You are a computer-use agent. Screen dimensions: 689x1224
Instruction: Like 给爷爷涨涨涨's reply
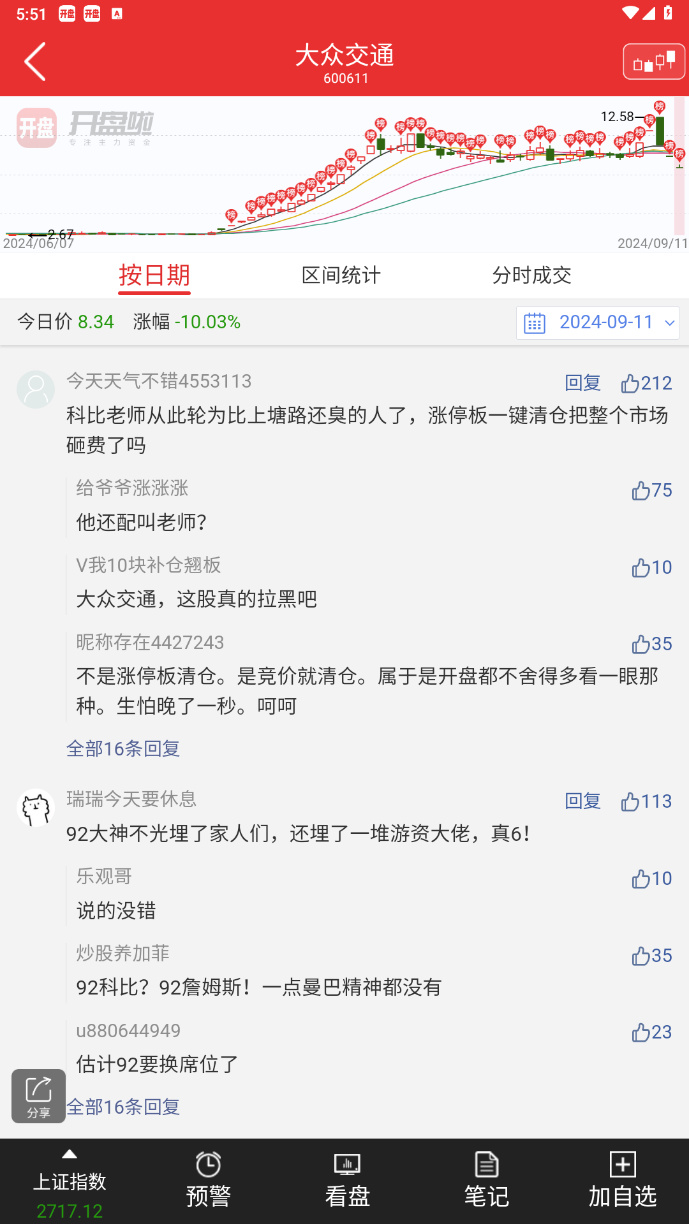651,490
